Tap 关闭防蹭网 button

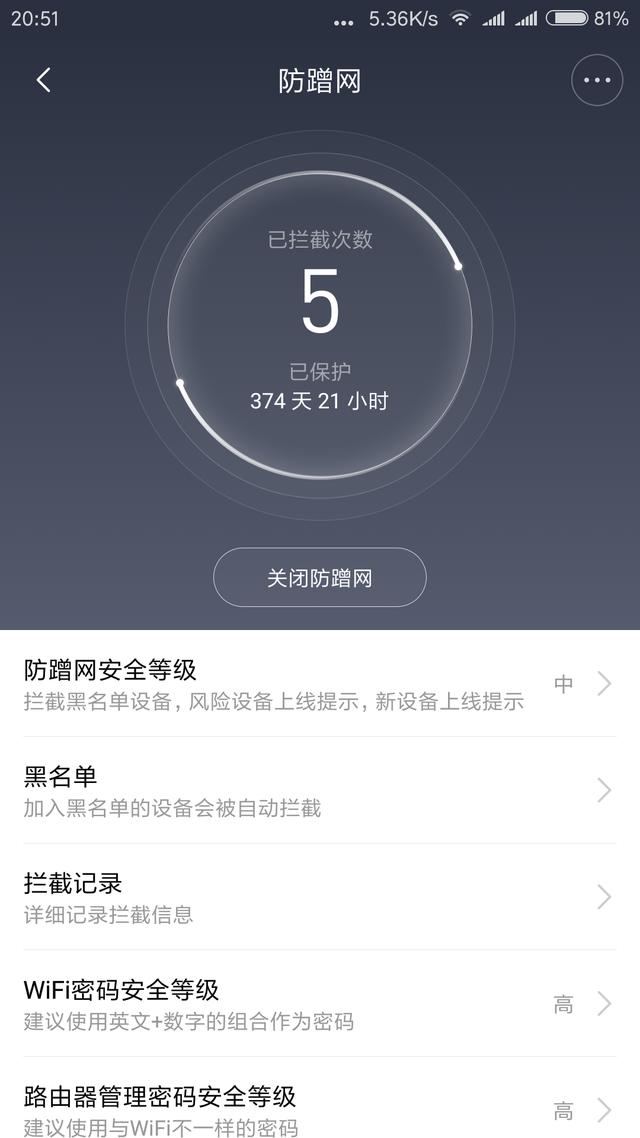(x=319, y=577)
